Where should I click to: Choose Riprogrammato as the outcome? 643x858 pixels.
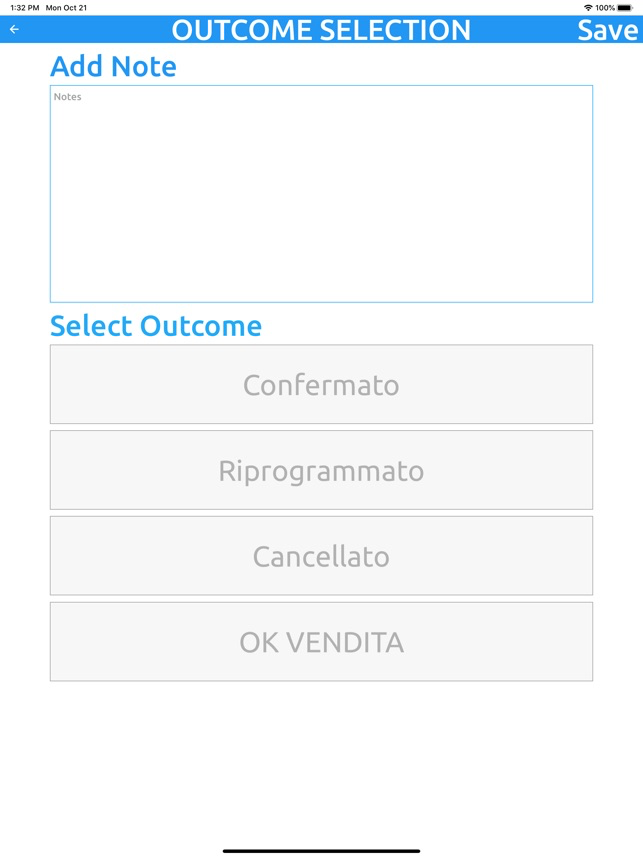click(321, 470)
